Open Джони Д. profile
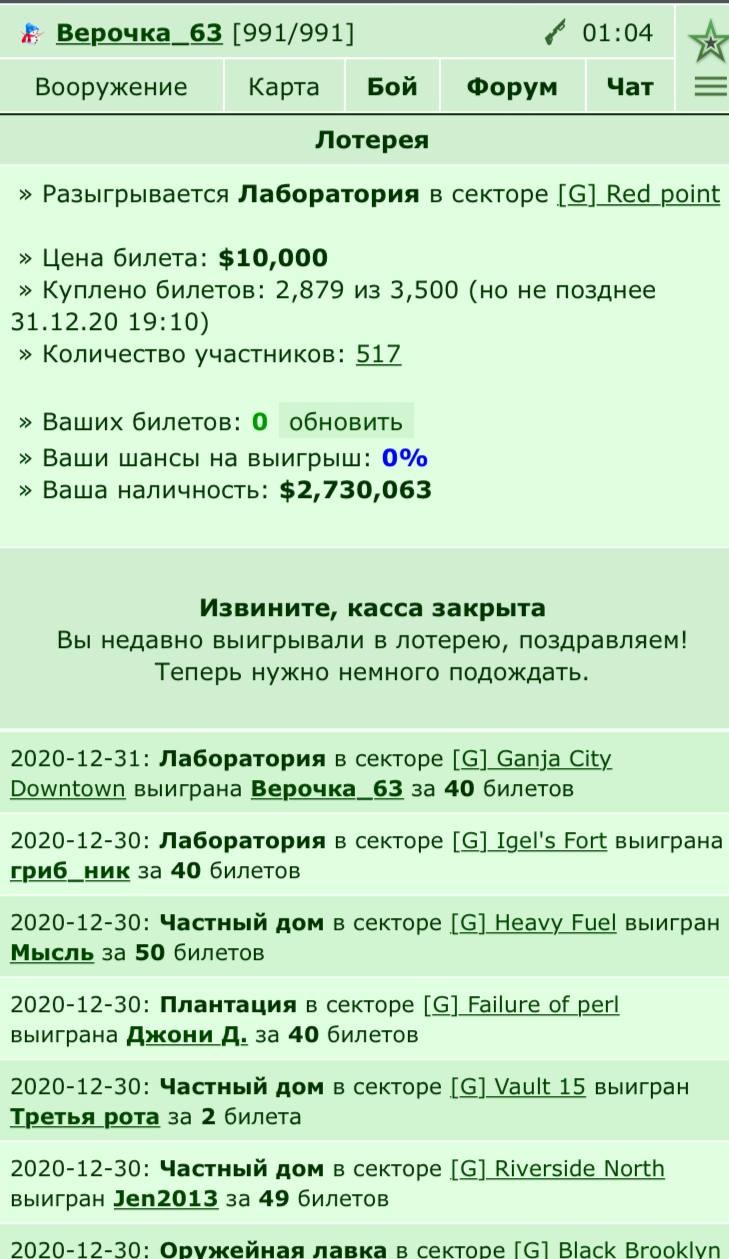 coord(187,1035)
